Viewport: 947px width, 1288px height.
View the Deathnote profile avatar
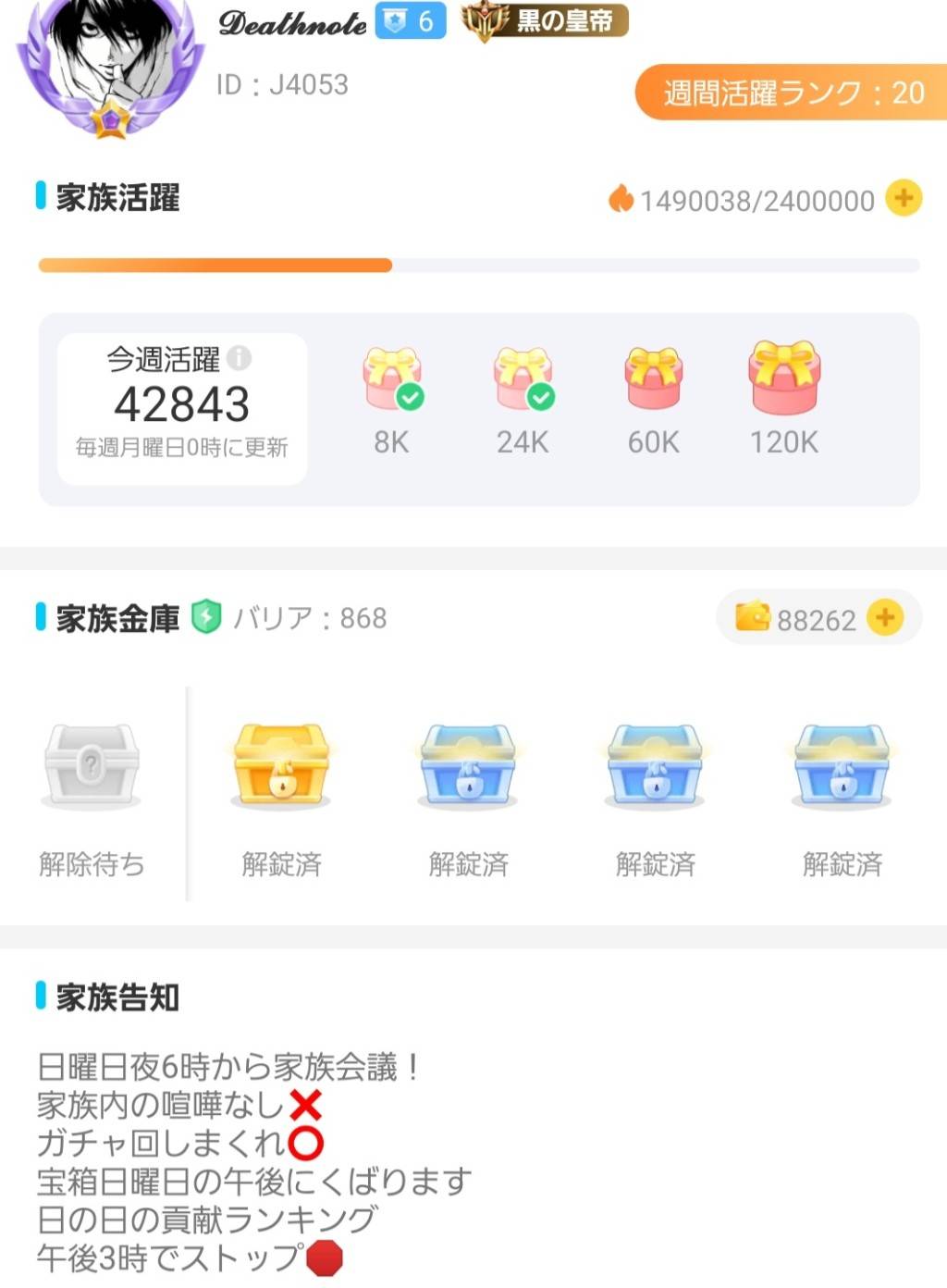[x=111, y=61]
